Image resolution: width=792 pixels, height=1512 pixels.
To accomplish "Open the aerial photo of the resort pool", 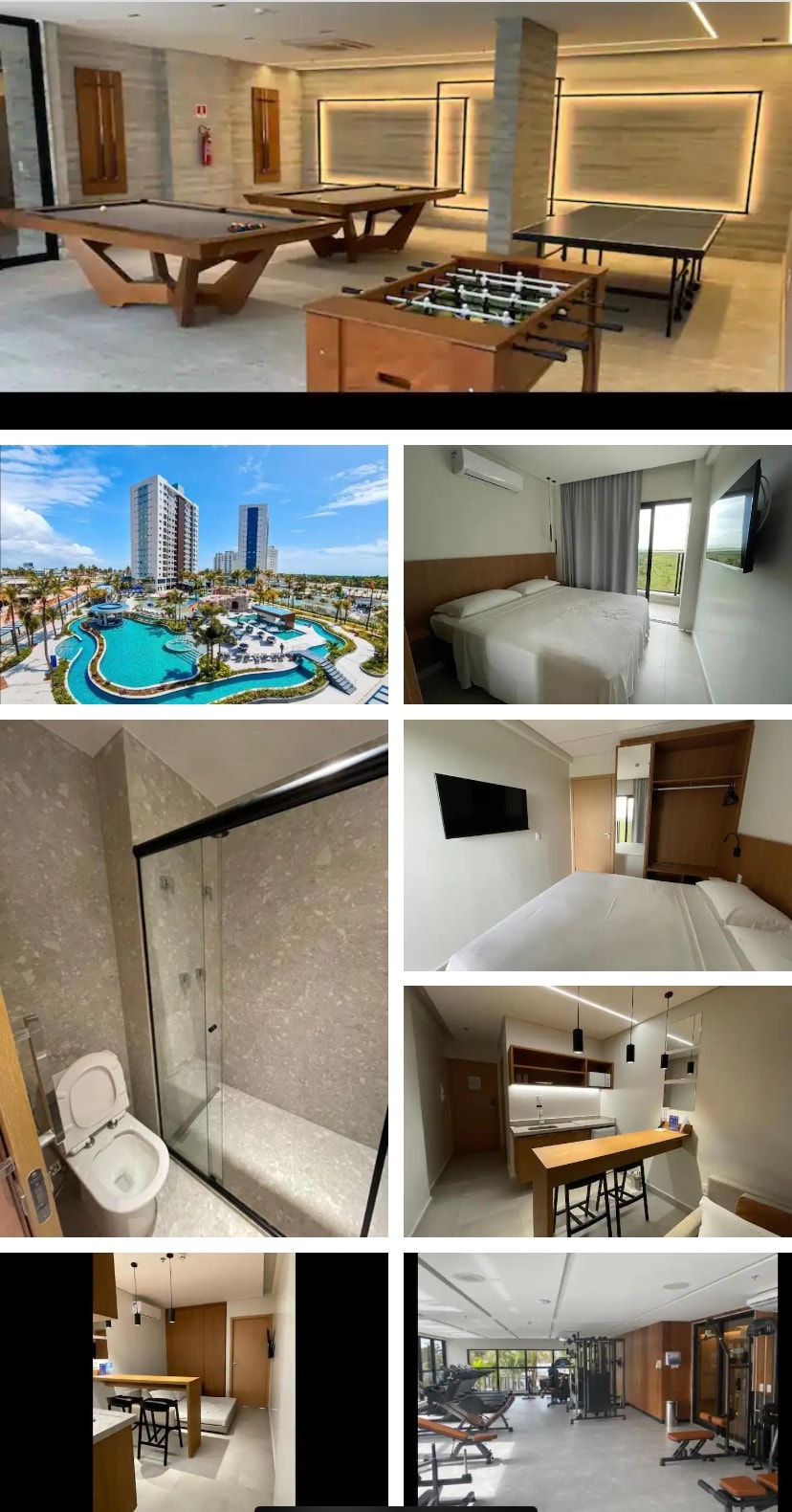I will pyautogui.click(x=194, y=574).
